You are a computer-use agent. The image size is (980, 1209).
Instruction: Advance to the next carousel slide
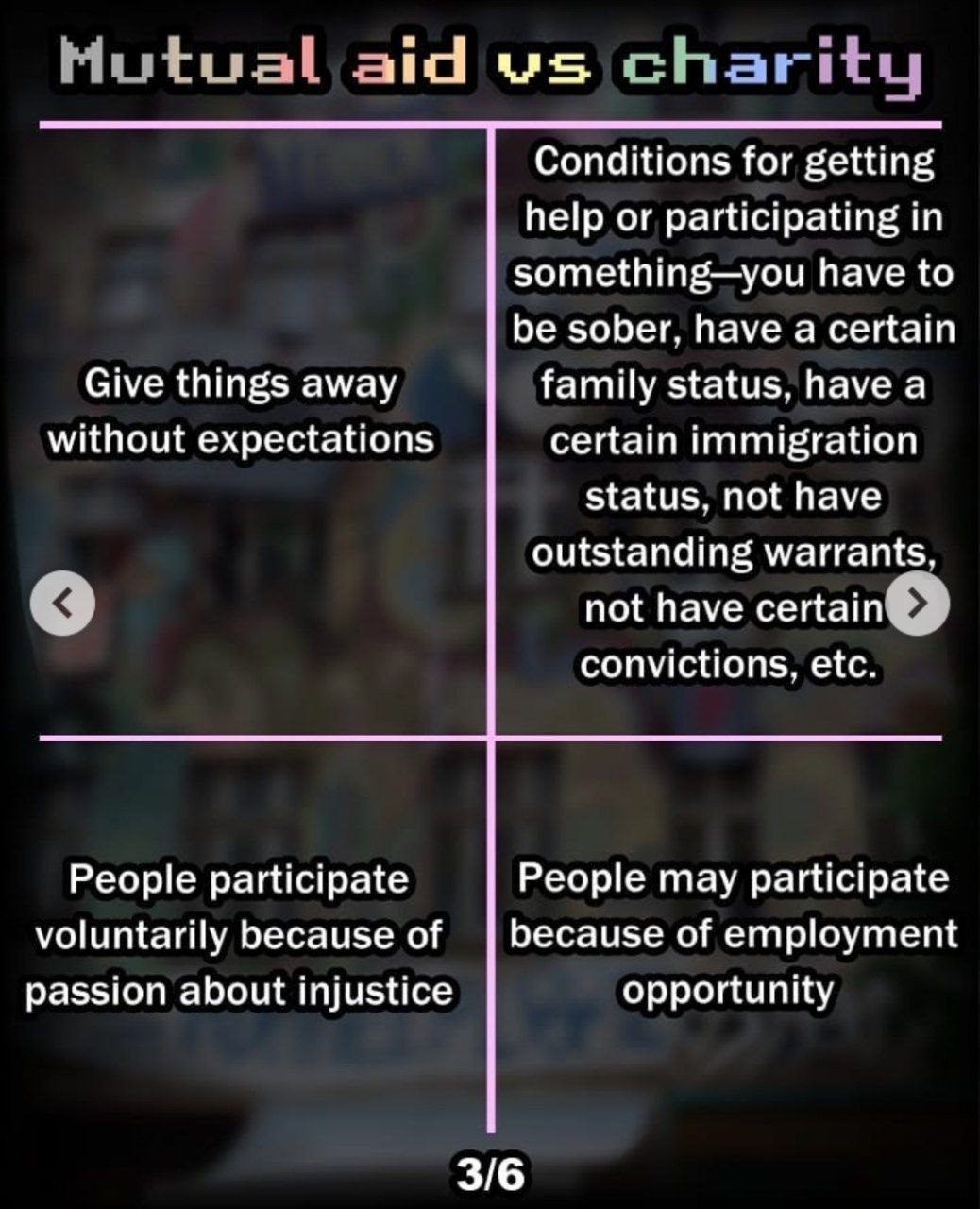point(917,603)
